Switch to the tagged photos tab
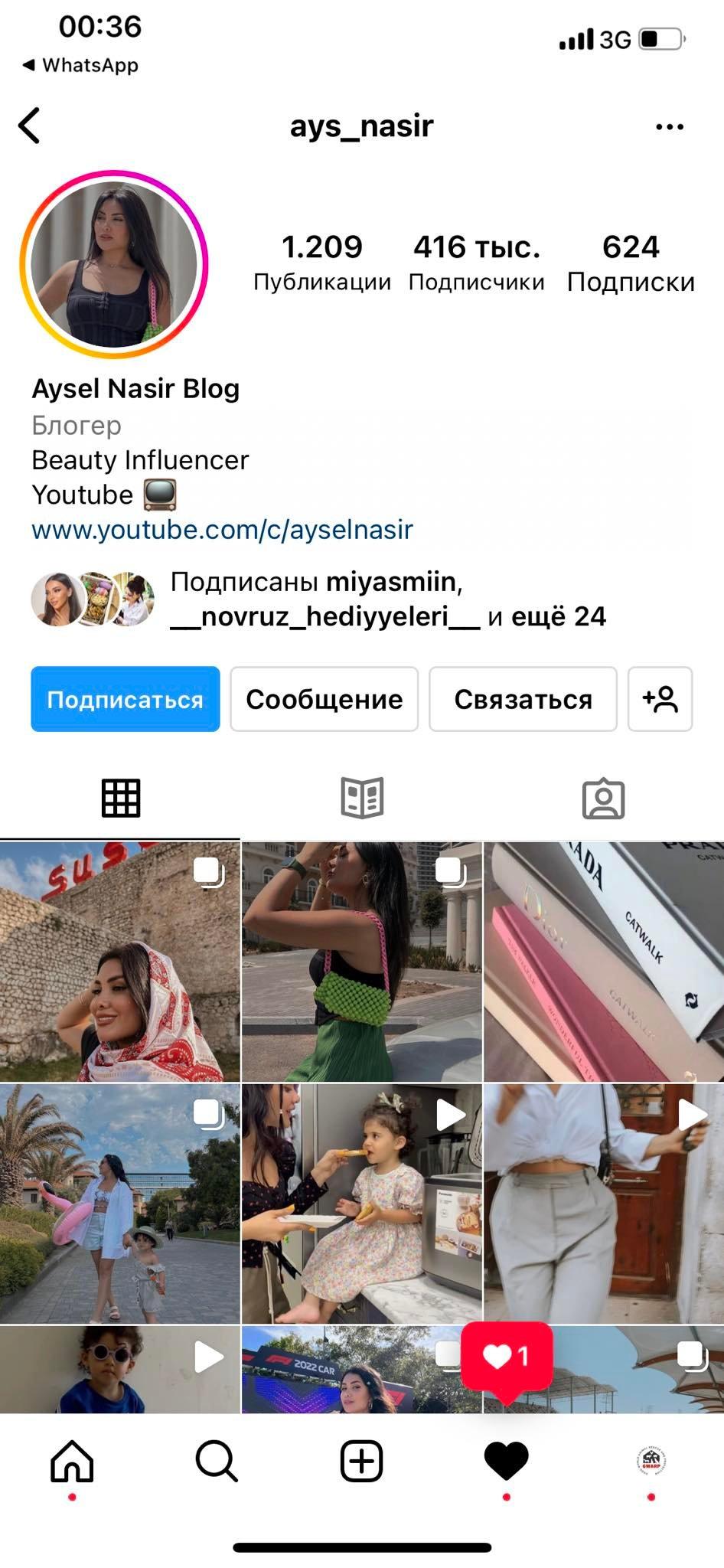 coord(603,799)
